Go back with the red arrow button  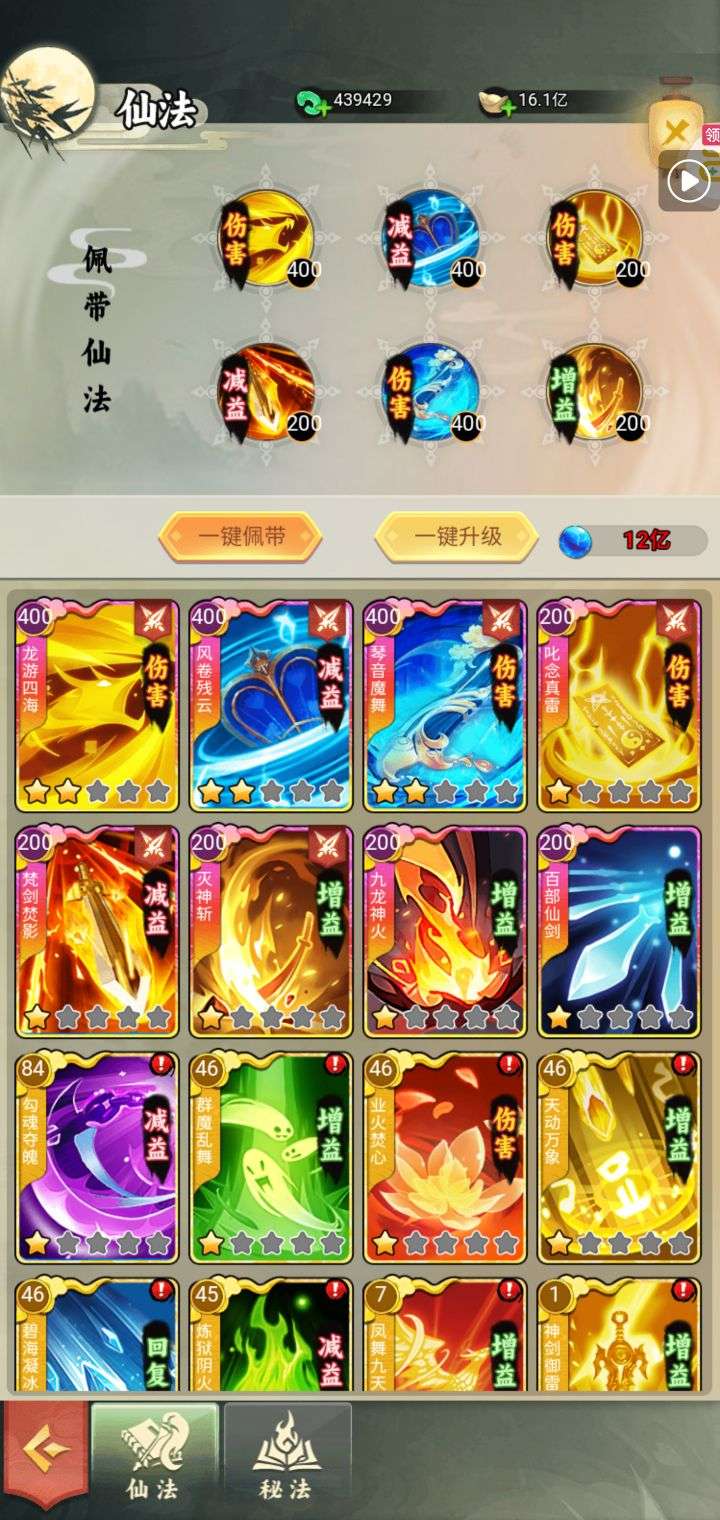[44, 1451]
